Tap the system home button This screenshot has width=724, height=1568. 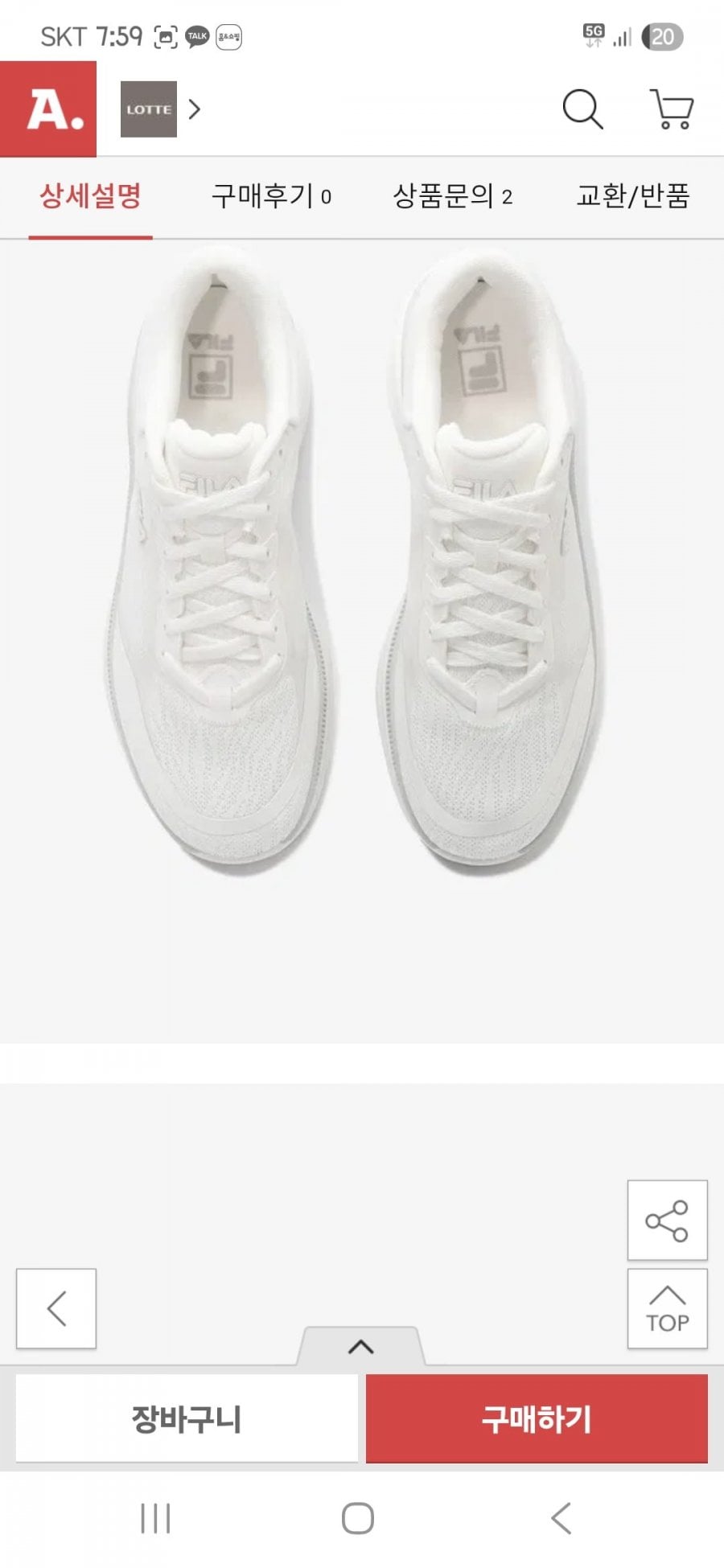coord(358,1519)
